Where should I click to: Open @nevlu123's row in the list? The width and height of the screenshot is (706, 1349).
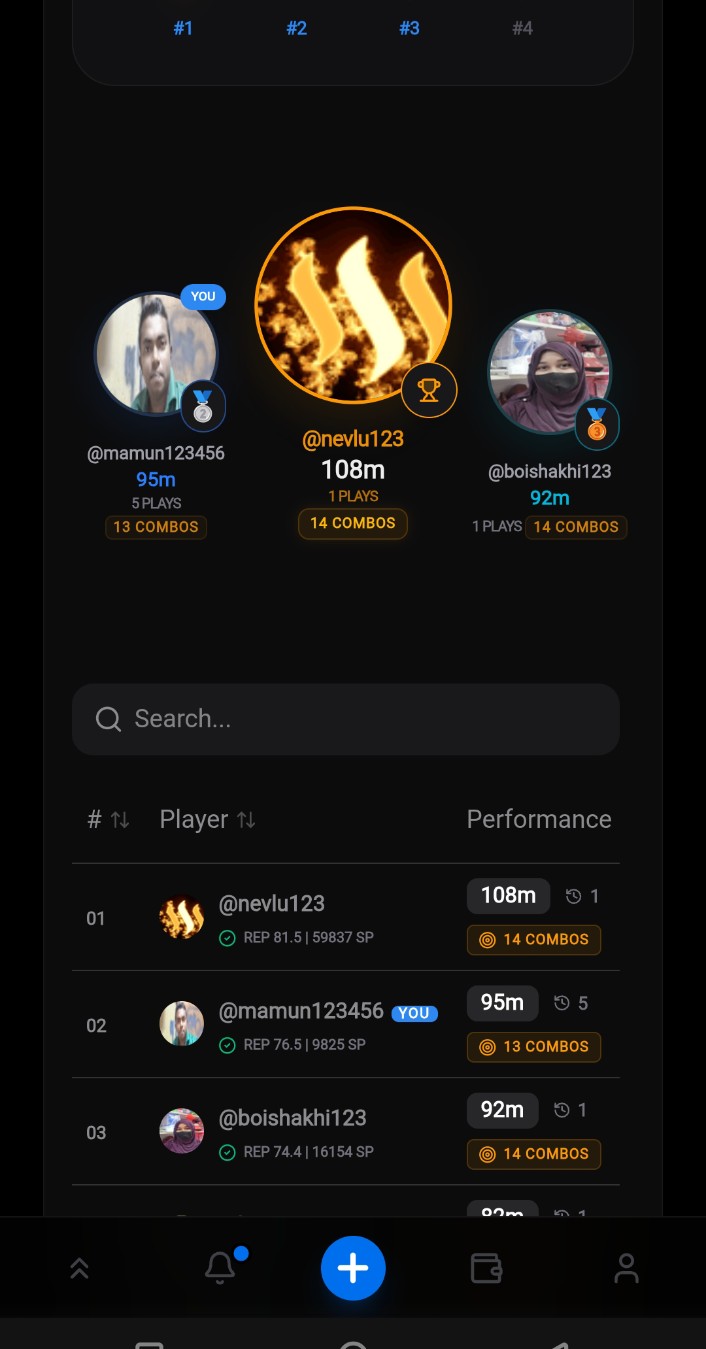tap(346, 918)
